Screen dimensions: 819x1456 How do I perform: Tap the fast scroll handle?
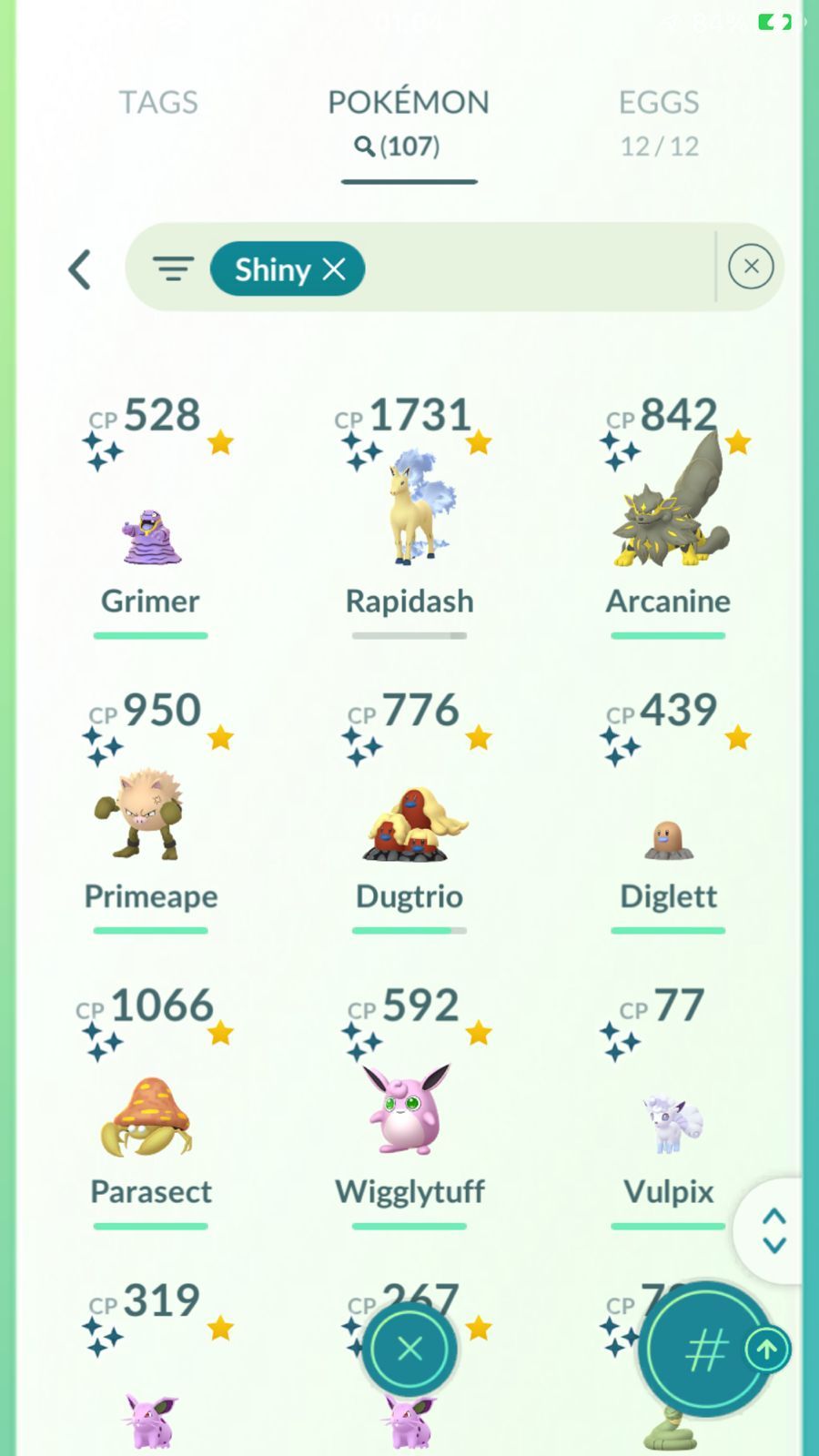[773, 1231]
